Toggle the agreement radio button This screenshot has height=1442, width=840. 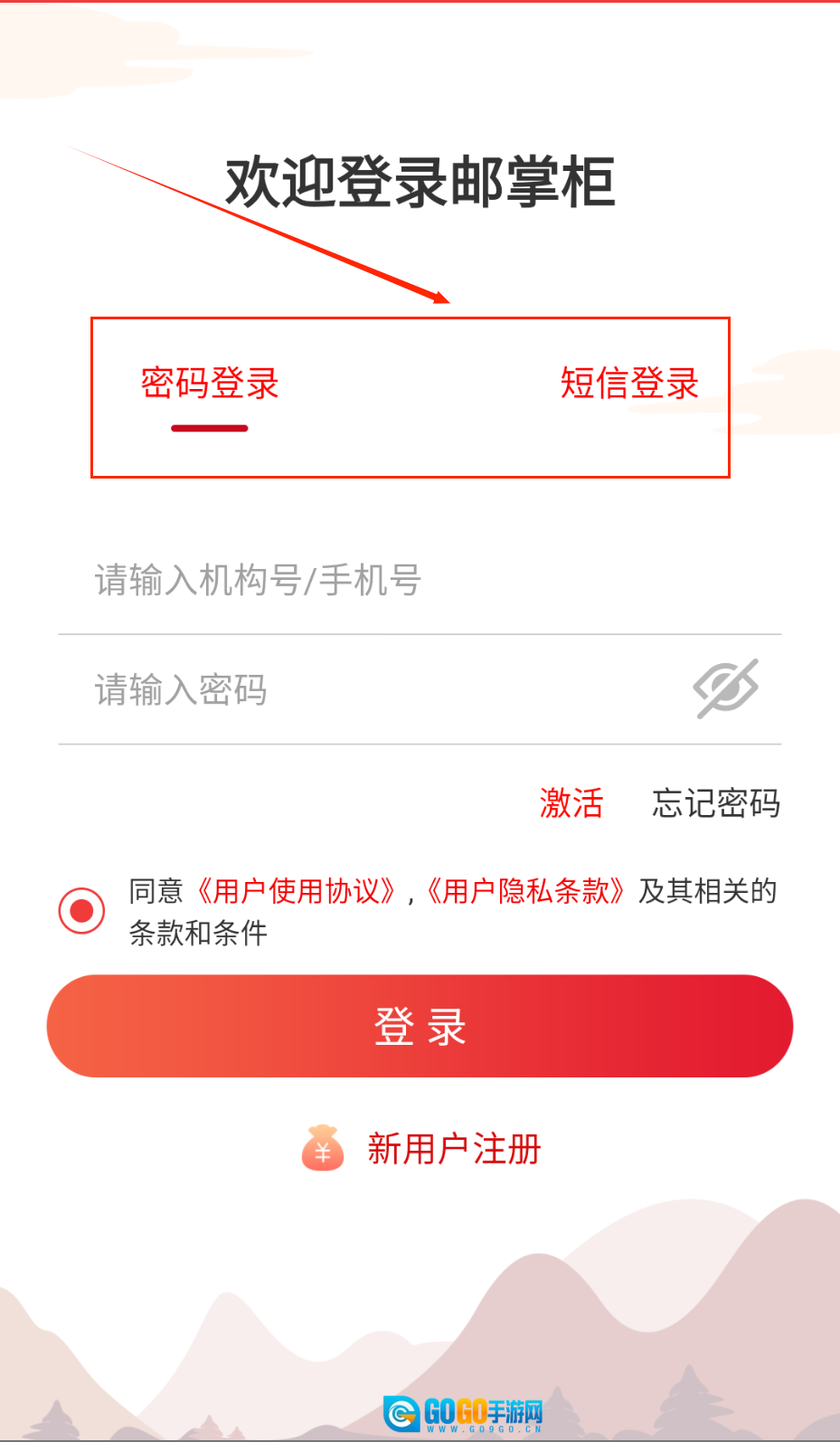81,910
